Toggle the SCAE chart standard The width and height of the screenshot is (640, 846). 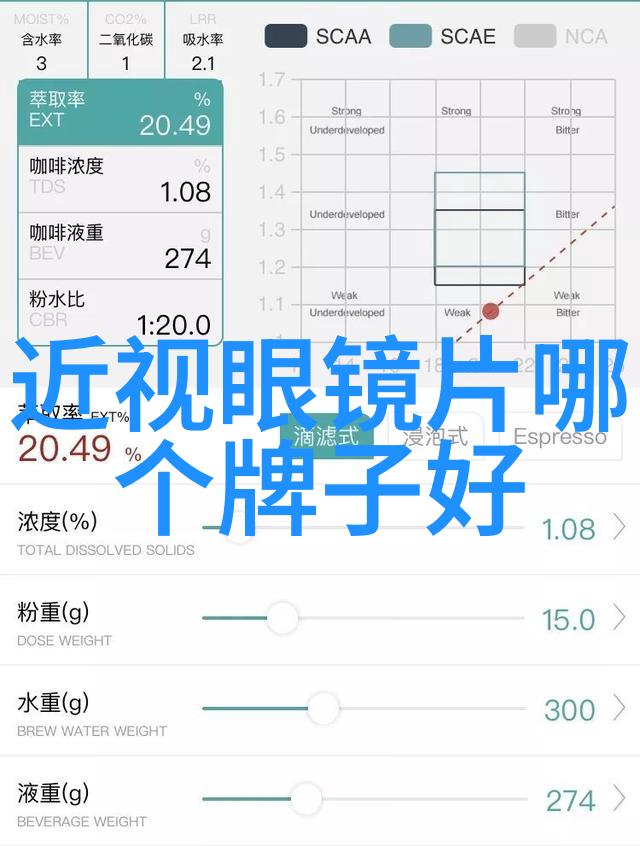(443, 37)
